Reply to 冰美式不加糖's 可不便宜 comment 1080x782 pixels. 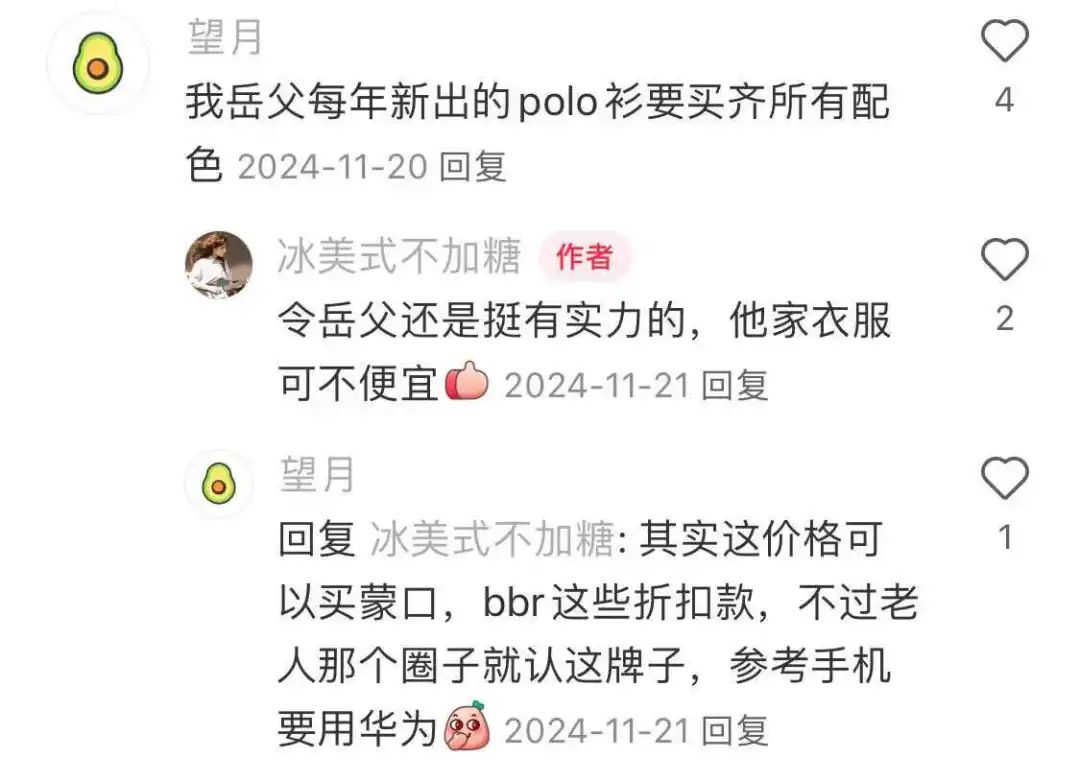click(x=734, y=385)
